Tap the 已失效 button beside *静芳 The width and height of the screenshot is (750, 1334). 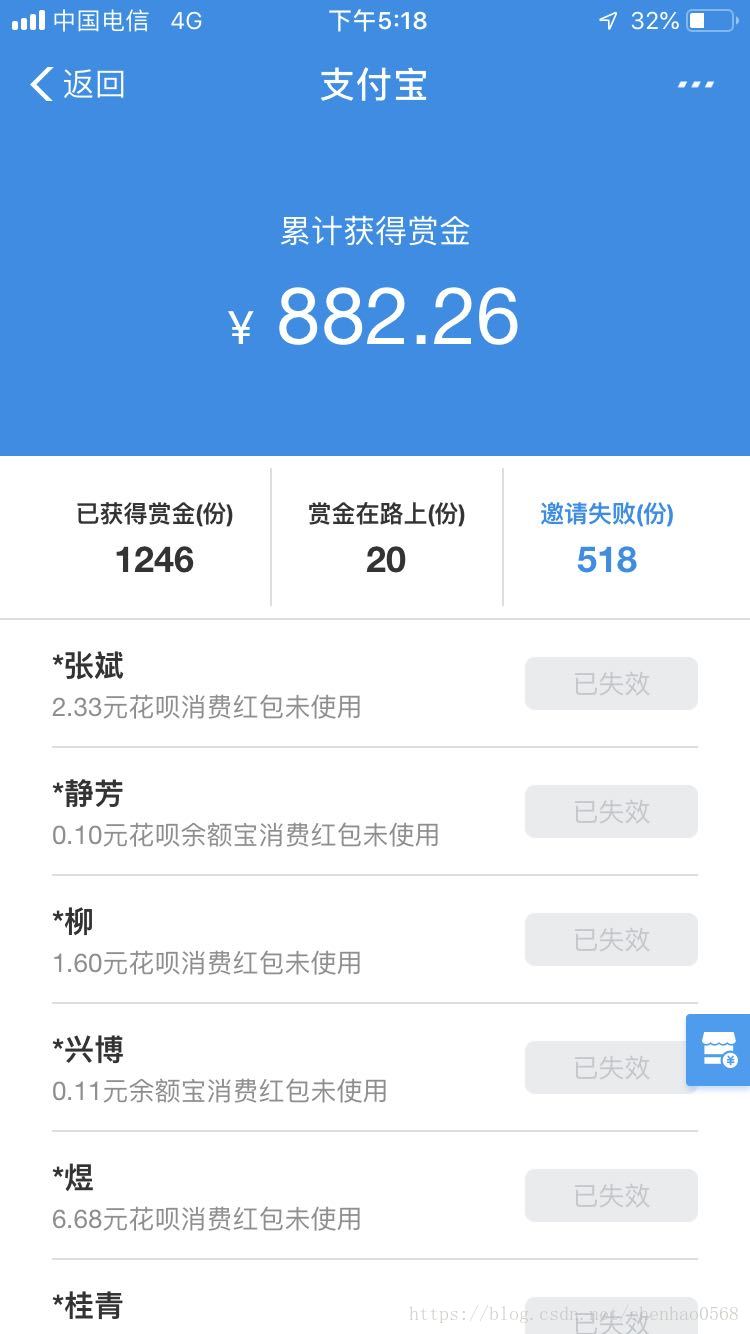tap(611, 812)
